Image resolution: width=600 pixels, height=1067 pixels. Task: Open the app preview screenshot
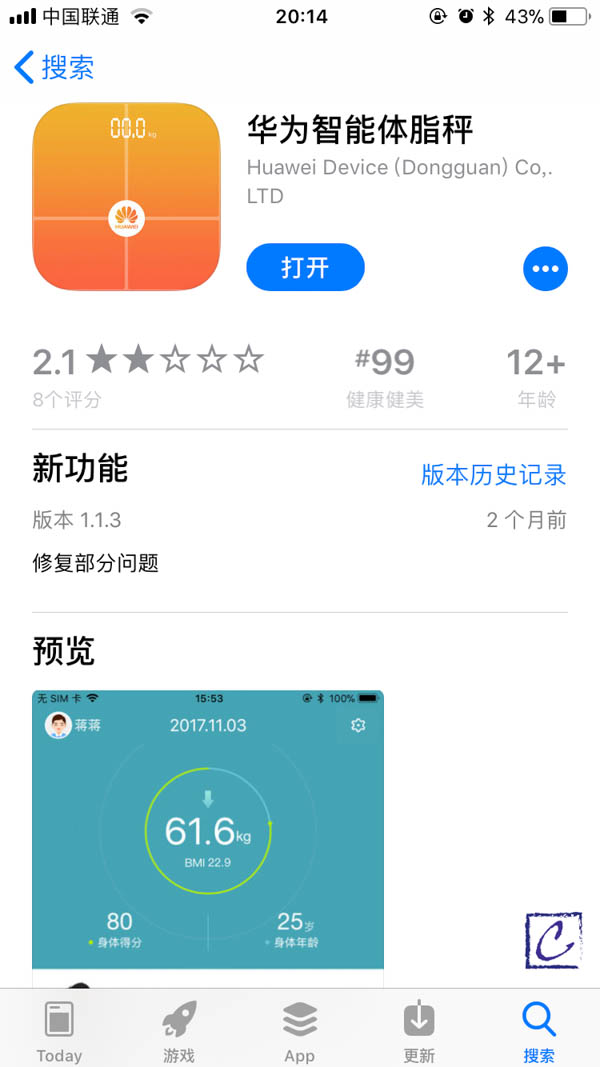click(208, 830)
